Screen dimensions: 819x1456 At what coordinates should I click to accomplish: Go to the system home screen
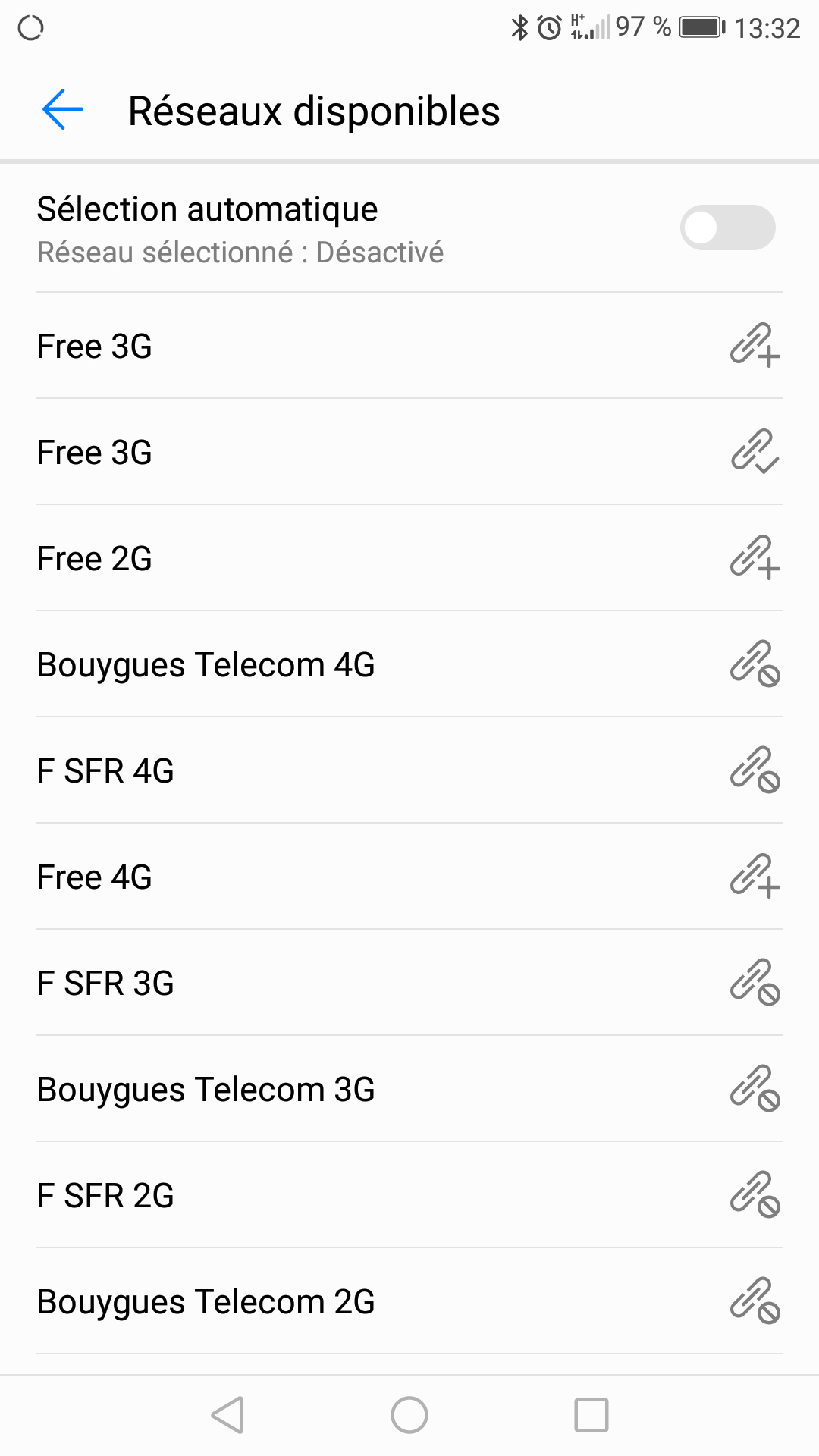(x=409, y=1415)
